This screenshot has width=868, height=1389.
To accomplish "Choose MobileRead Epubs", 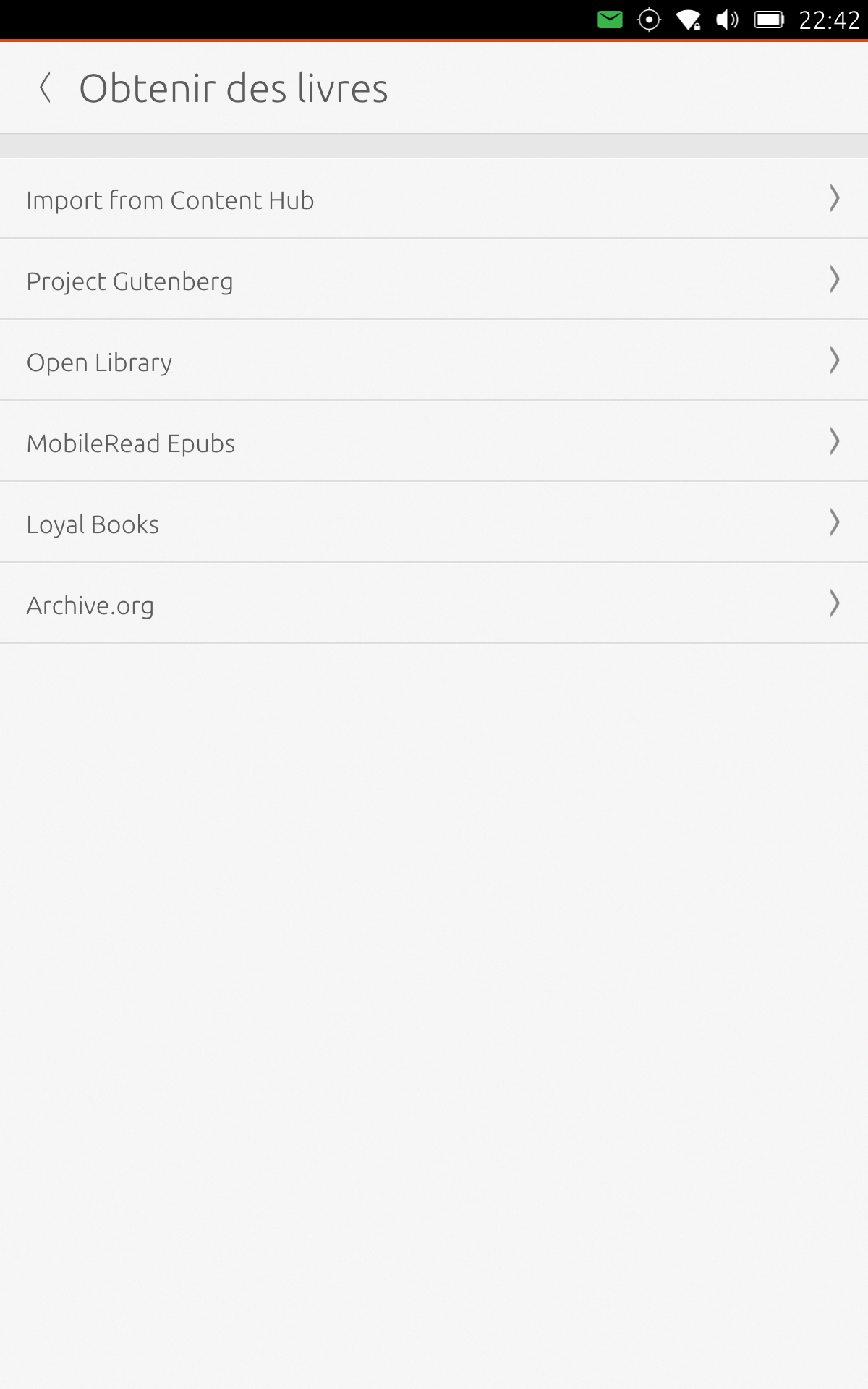I will tap(434, 441).
